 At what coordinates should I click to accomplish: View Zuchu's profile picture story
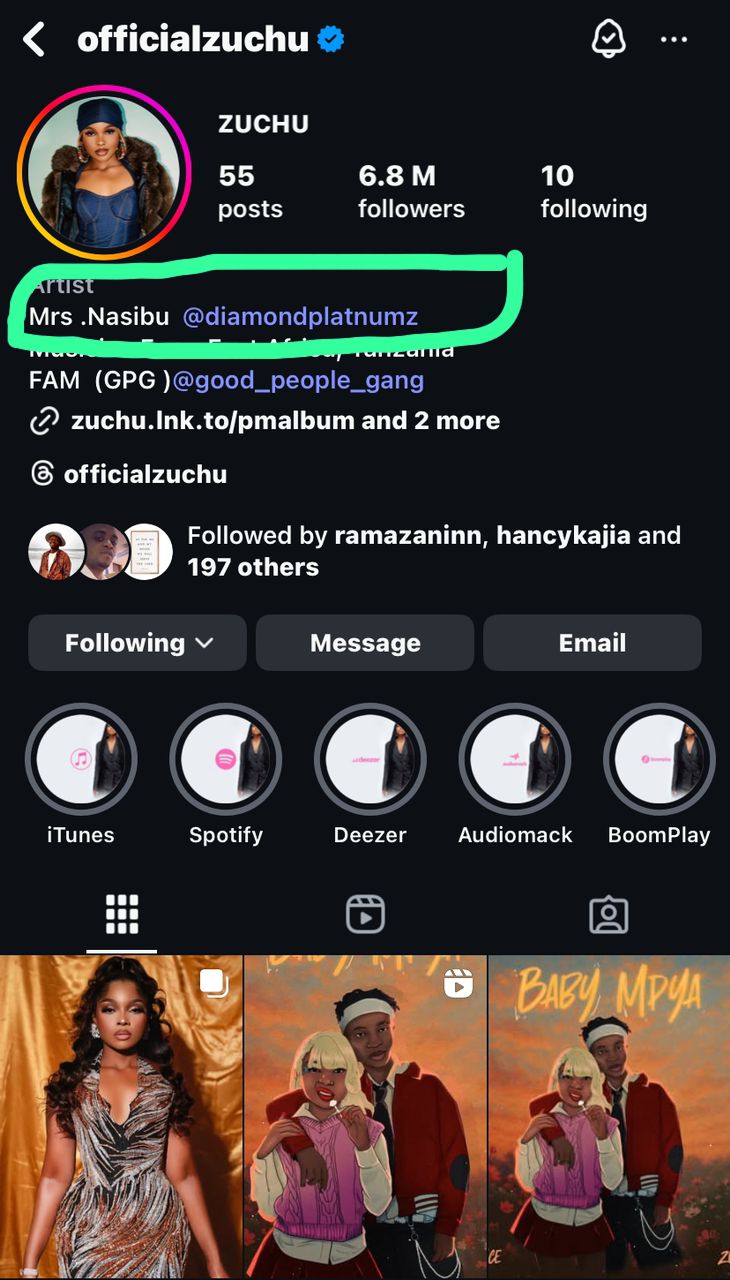104,172
